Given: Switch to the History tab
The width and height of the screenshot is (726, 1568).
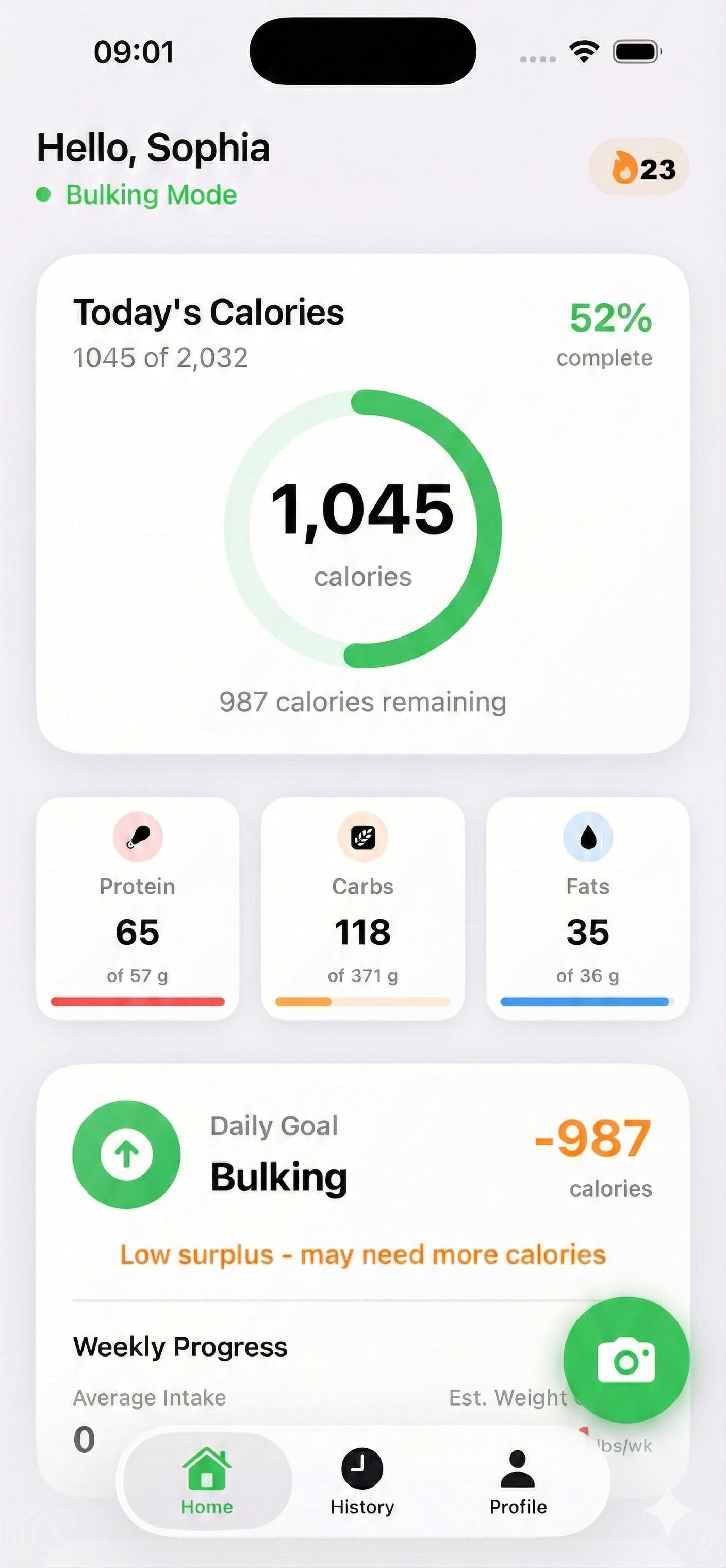Looking at the screenshot, I should point(362,1481).
